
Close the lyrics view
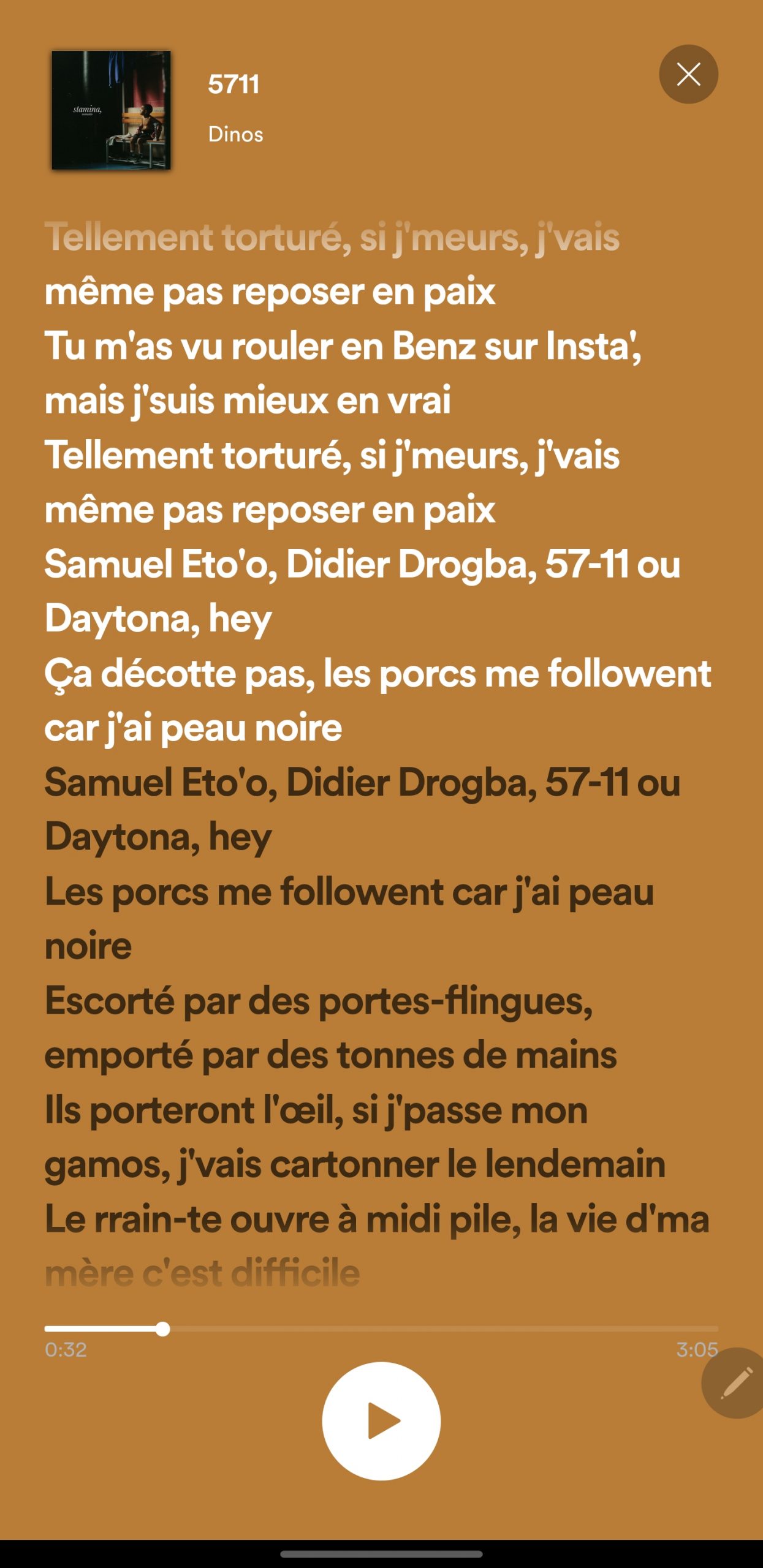[688, 74]
